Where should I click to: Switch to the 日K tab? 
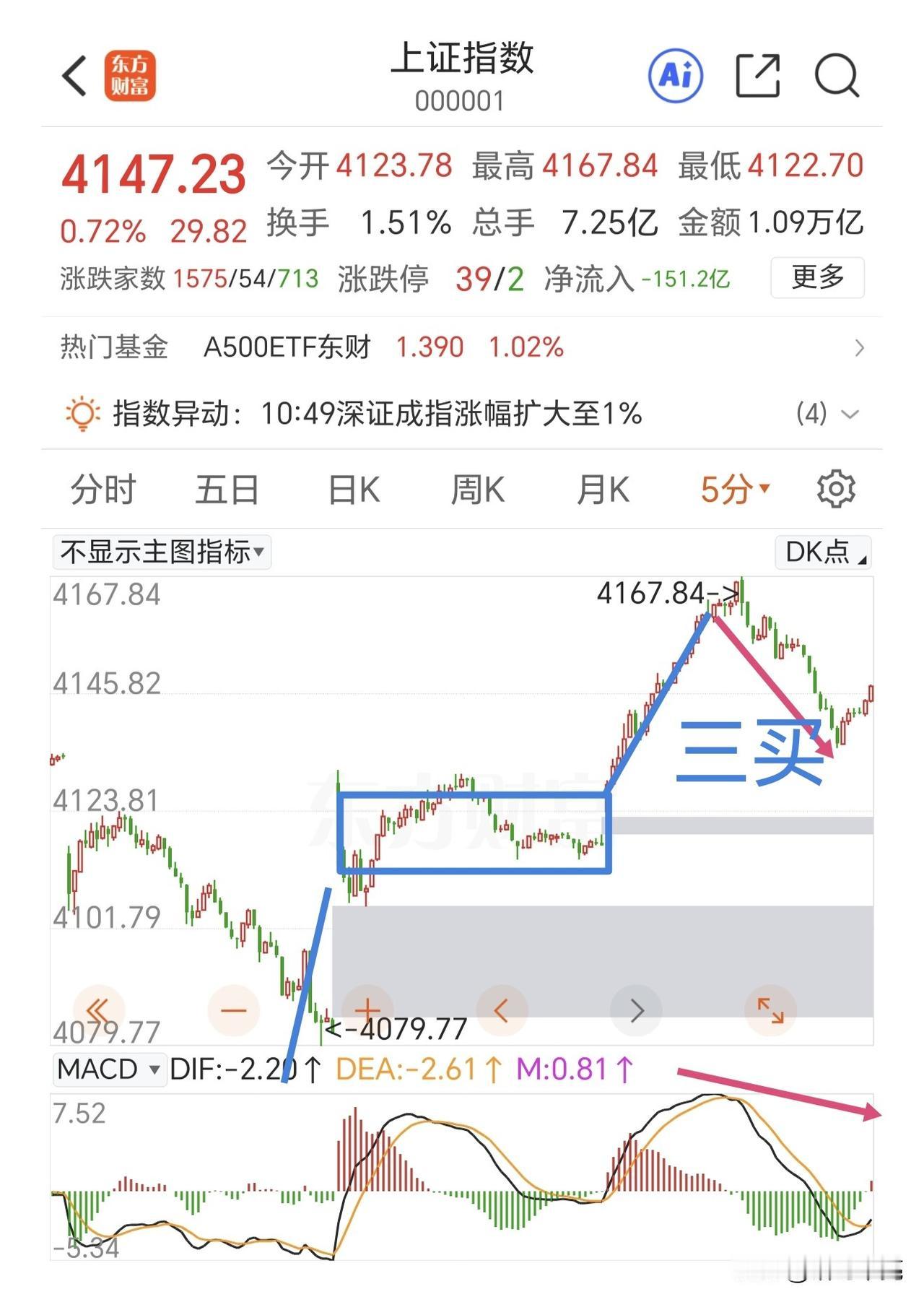pyautogui.click(x=352, y=488)
